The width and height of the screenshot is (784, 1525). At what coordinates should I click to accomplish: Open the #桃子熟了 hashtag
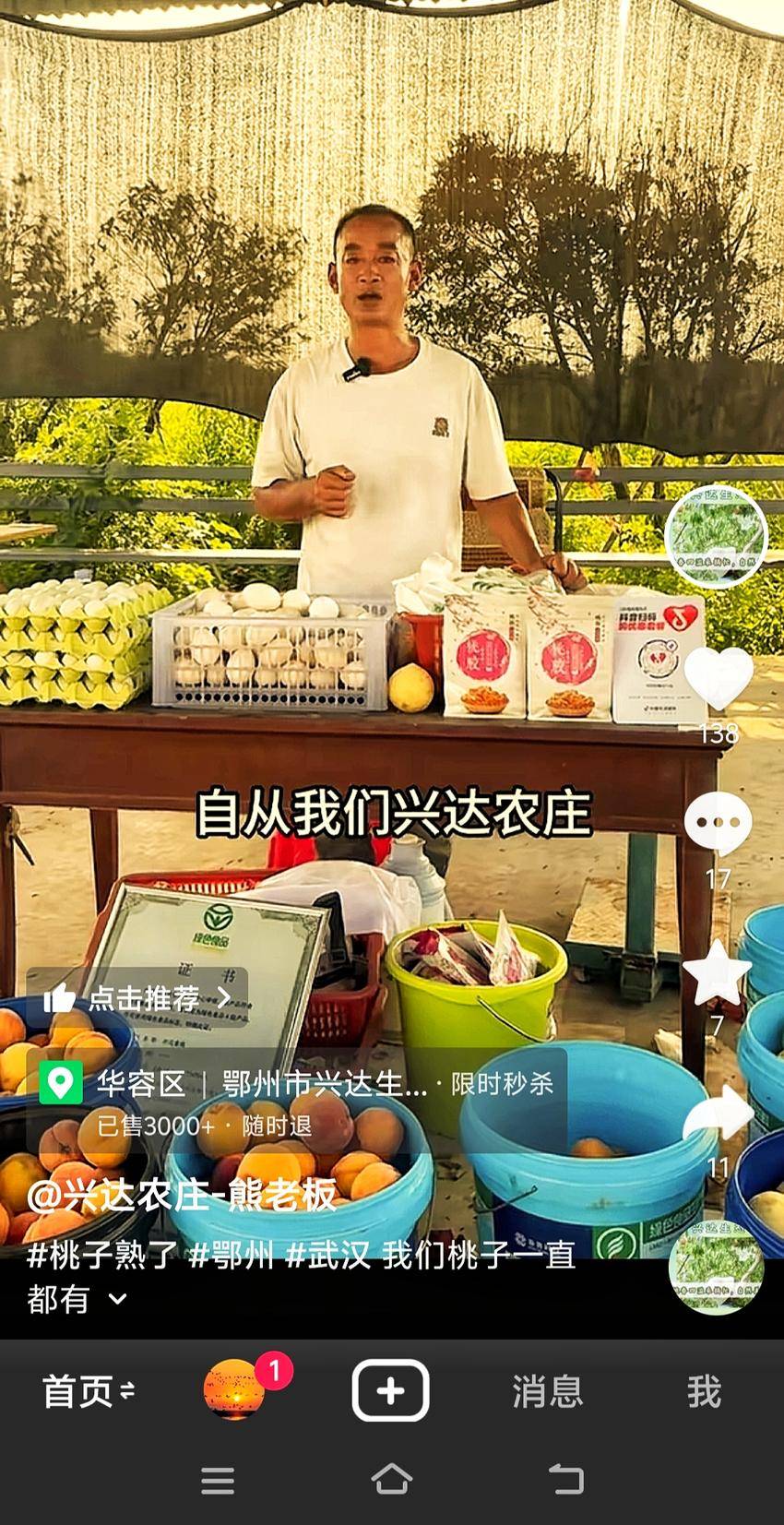point(101,1255)
